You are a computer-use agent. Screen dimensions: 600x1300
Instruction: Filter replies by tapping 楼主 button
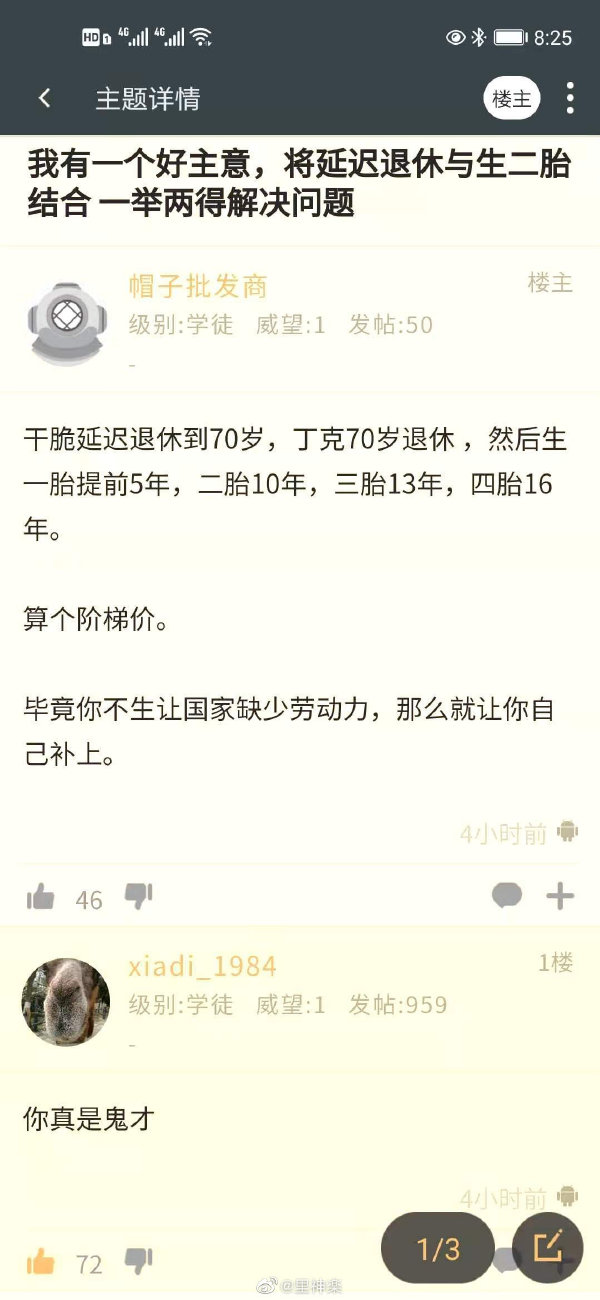(x=512, y=98)
